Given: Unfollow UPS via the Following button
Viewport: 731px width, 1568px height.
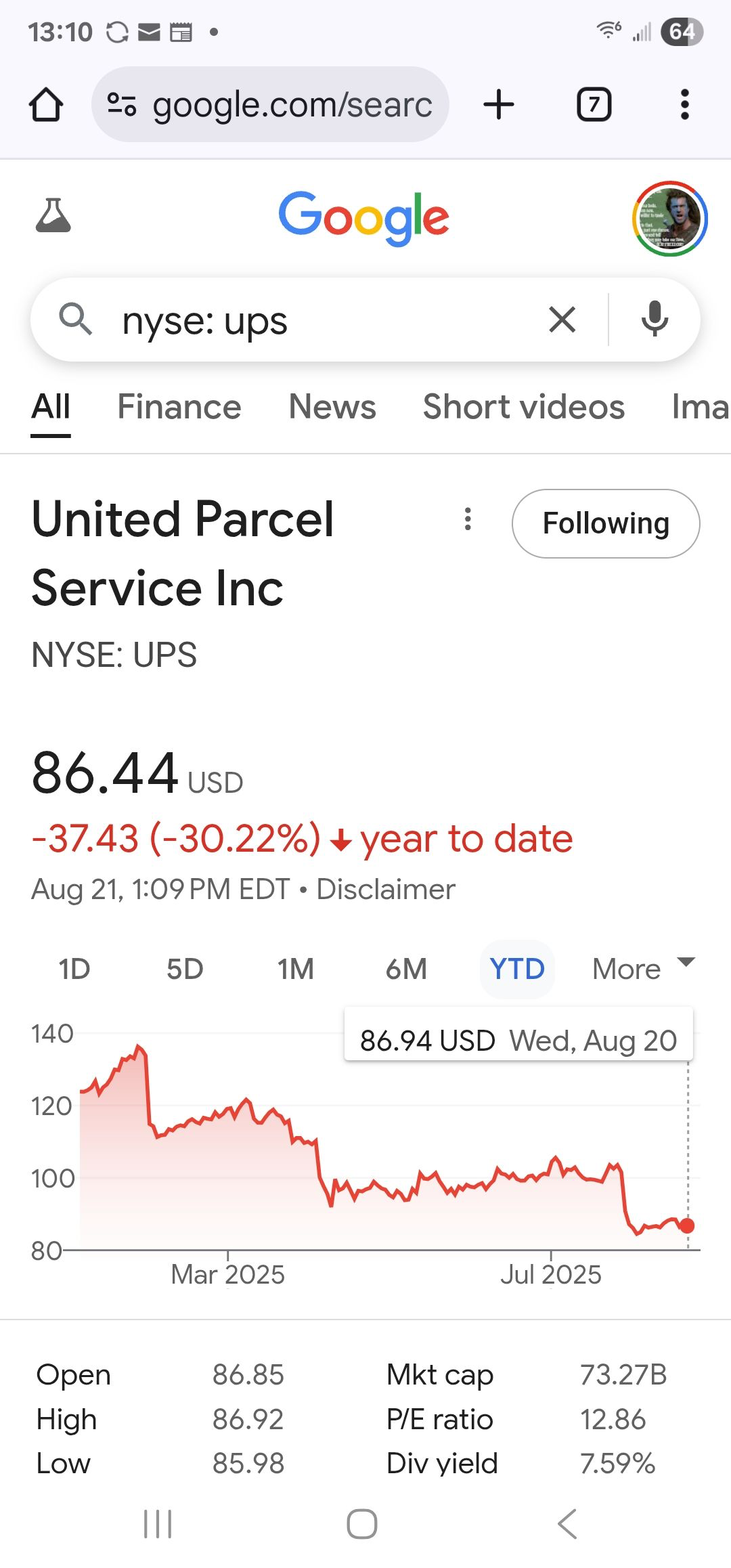Looking at the screenshot, I should (606, 523).
